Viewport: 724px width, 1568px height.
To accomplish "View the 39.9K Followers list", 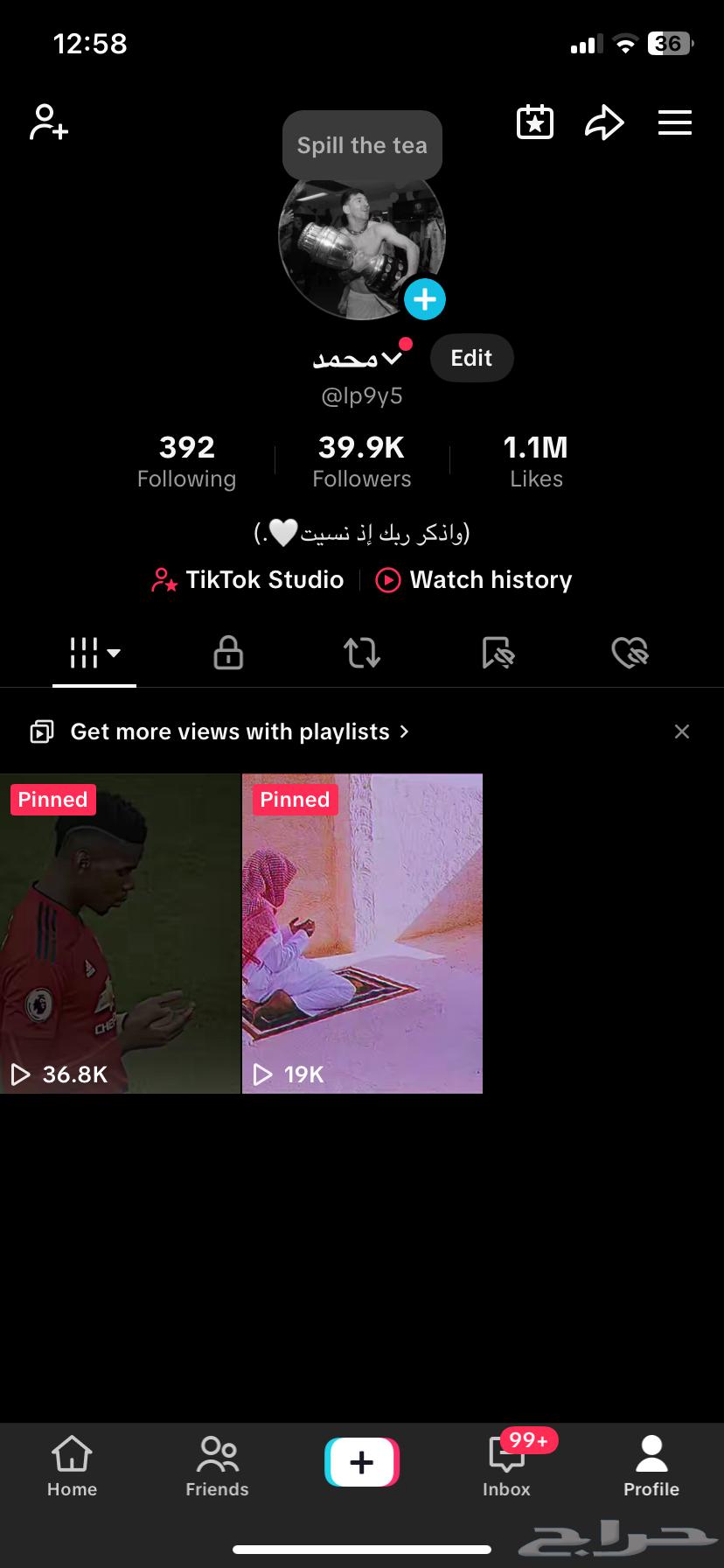I will (361, 462).
